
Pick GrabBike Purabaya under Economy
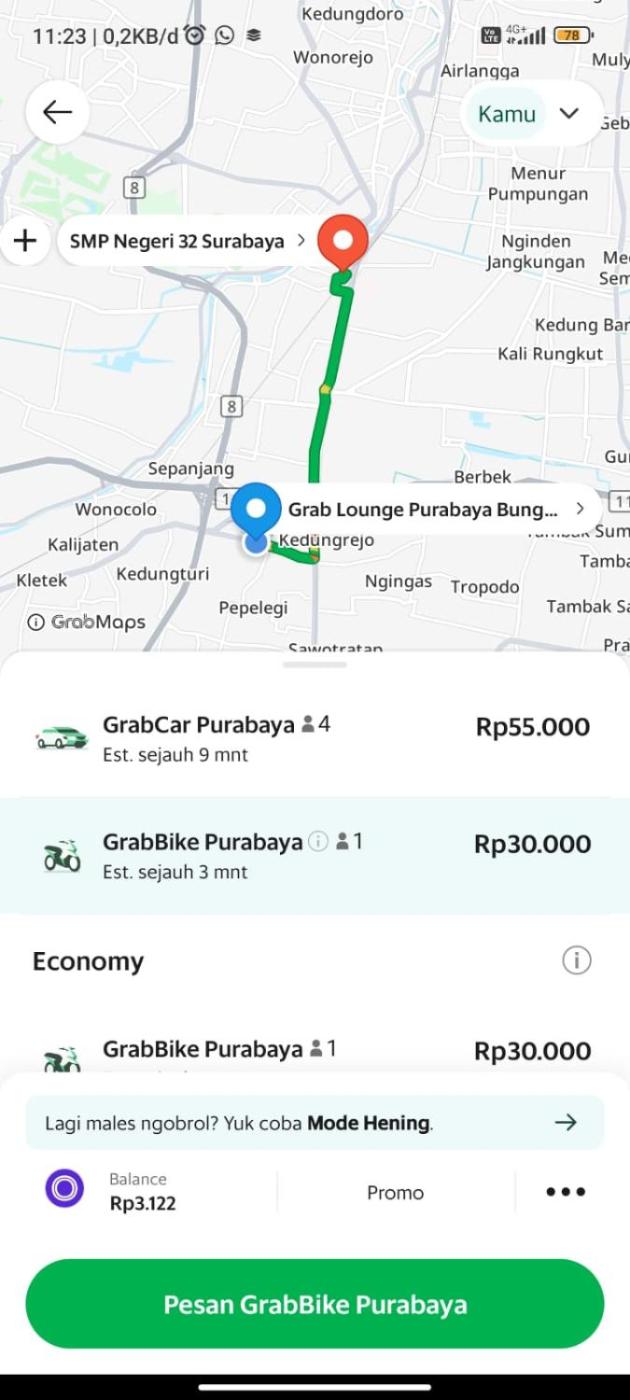pos(315,1050)
